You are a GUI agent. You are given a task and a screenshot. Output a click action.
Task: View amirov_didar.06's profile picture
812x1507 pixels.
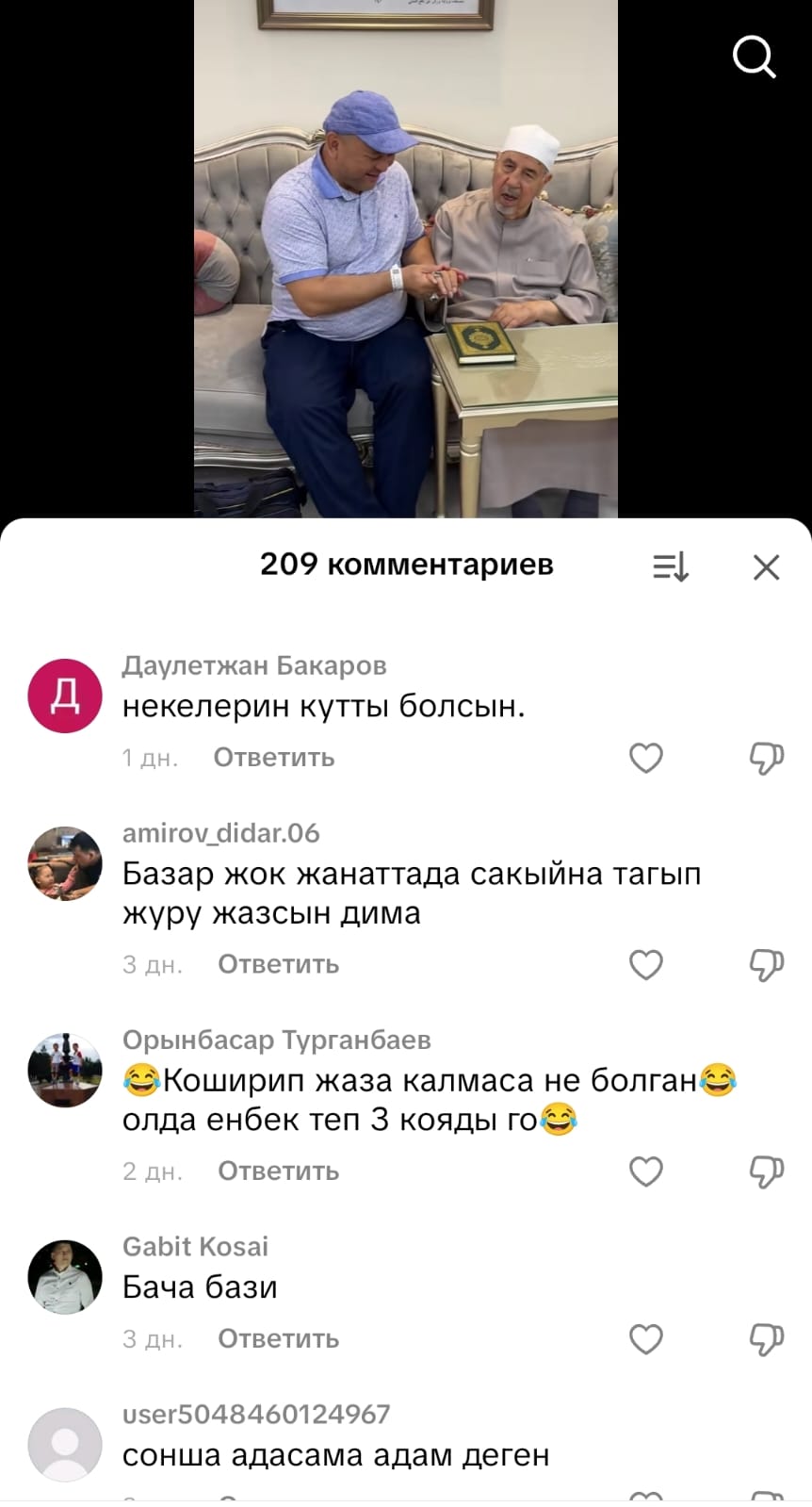coord(65,864)
